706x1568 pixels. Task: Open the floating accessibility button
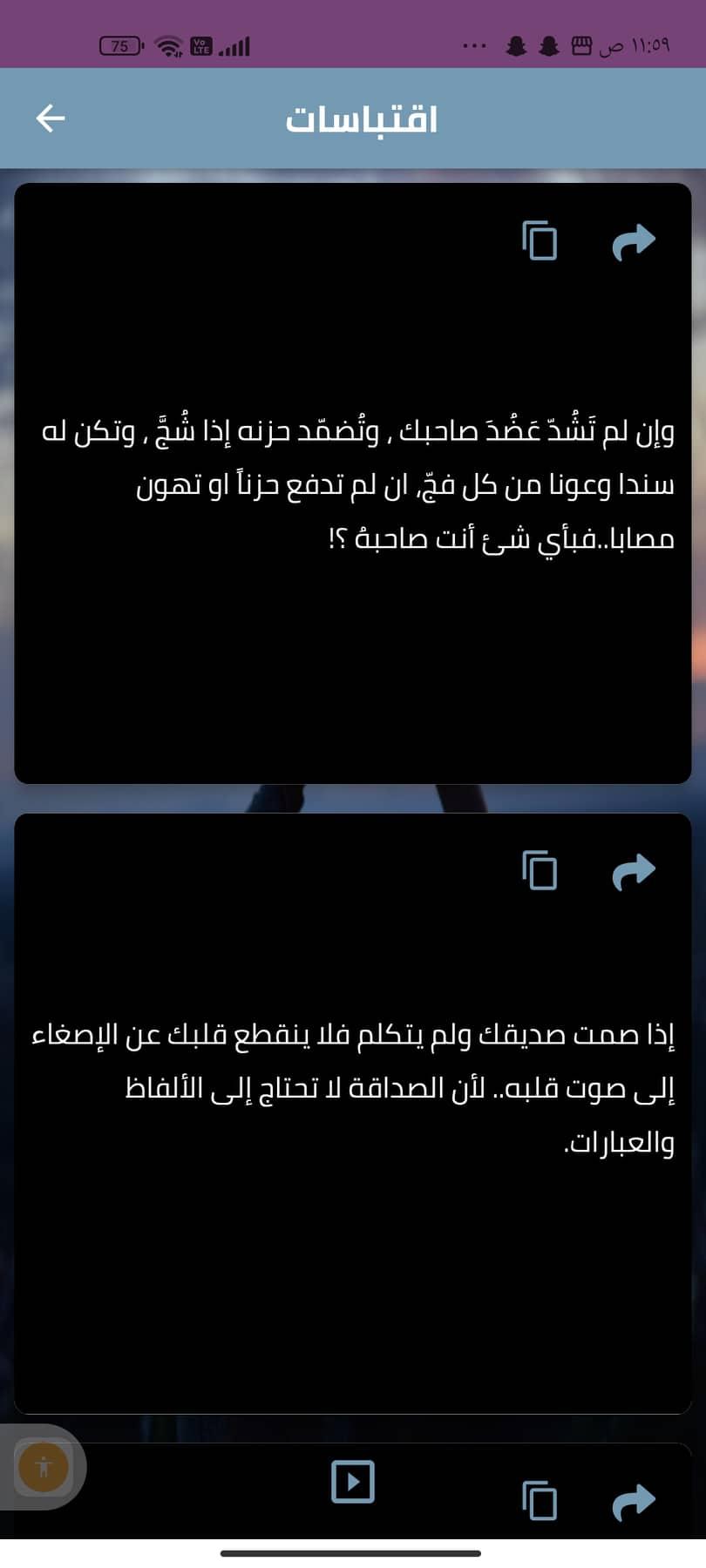pyautogui.click(x=44, y=1467)
